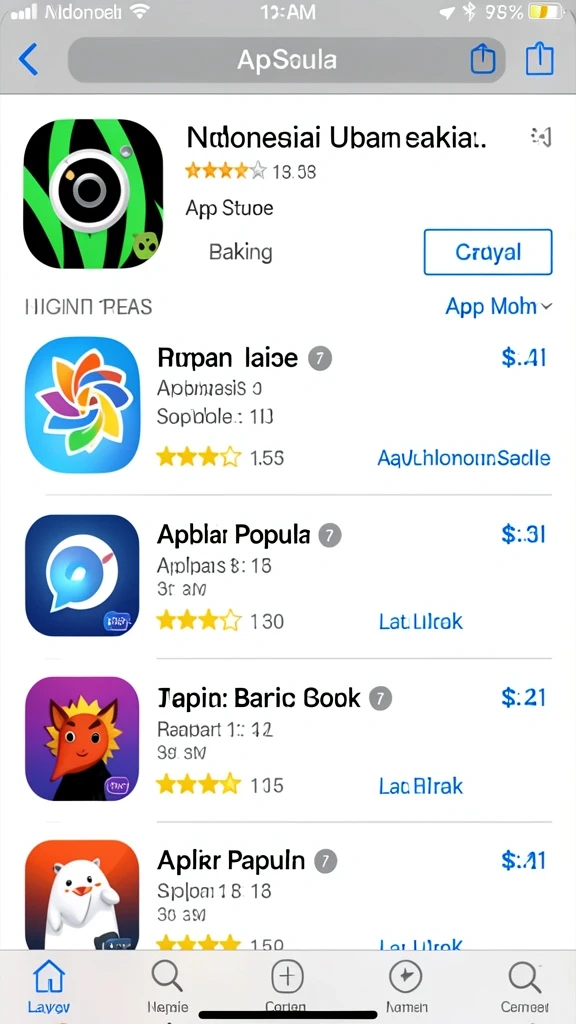Switch to the Namen compass tab

pyautogui.click(x=406, y=986)
